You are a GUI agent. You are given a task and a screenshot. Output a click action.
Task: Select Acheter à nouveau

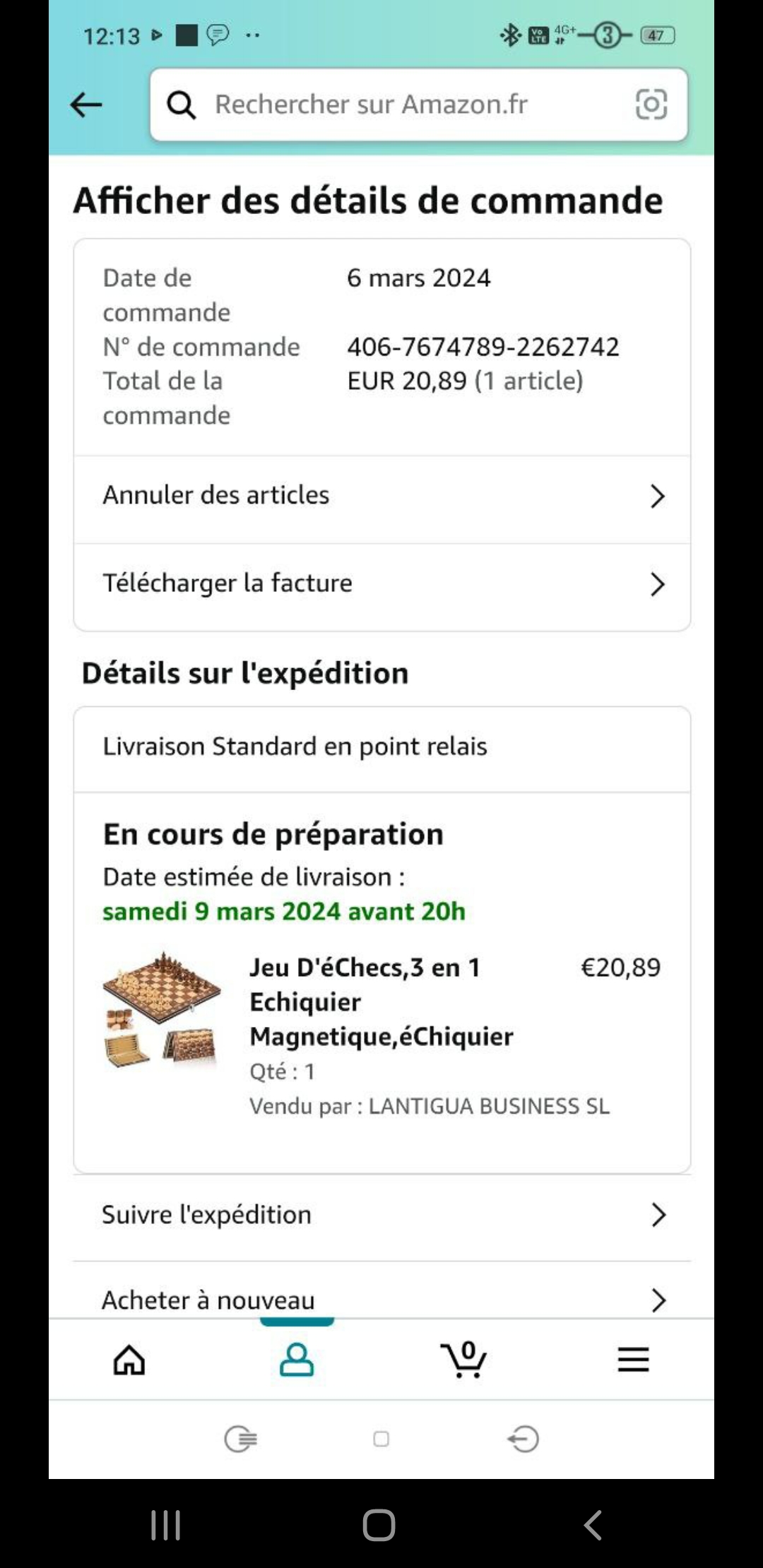pos(381,1298)
